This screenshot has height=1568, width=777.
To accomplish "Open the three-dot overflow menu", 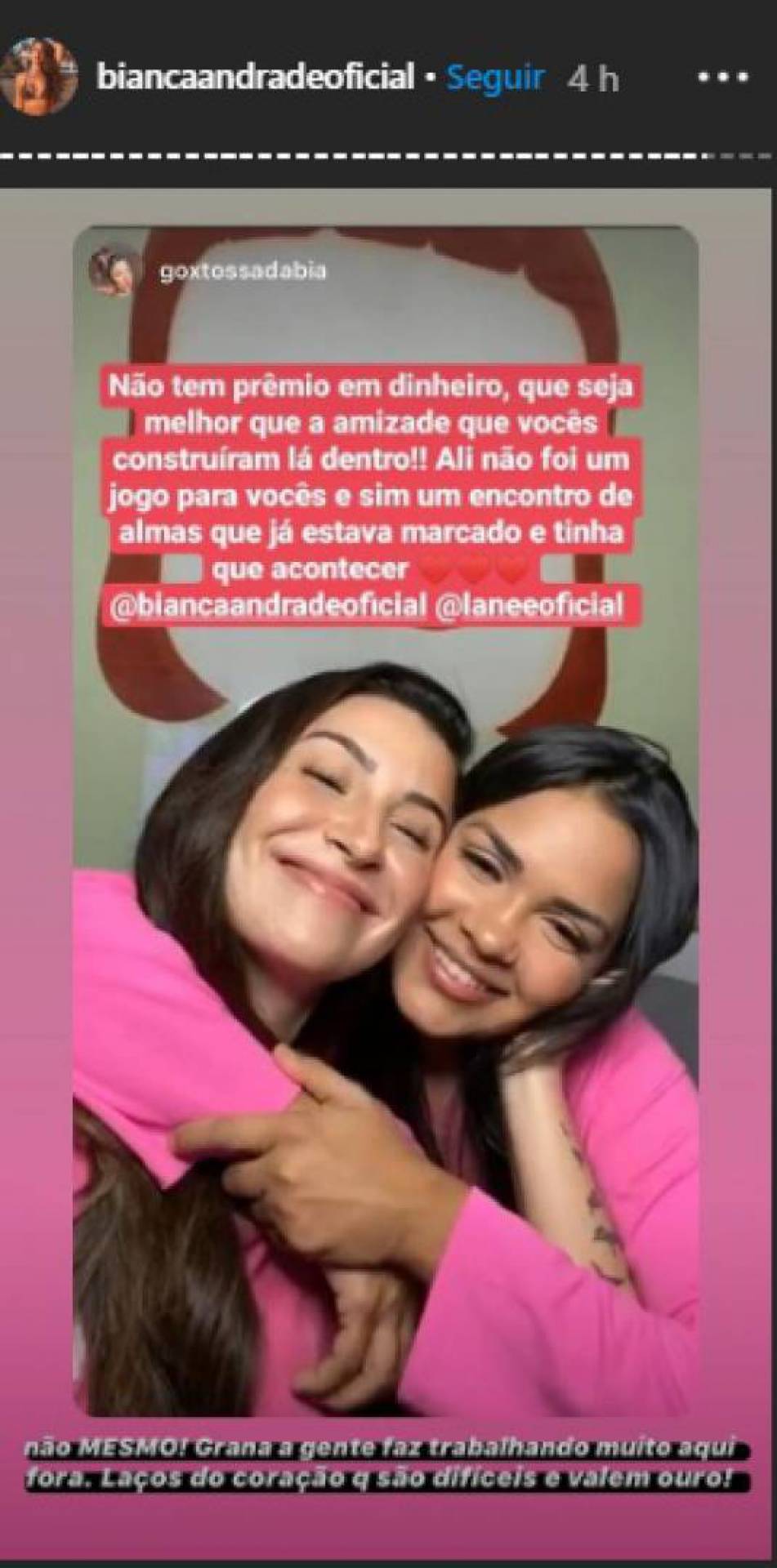I will tap(722, 78).
